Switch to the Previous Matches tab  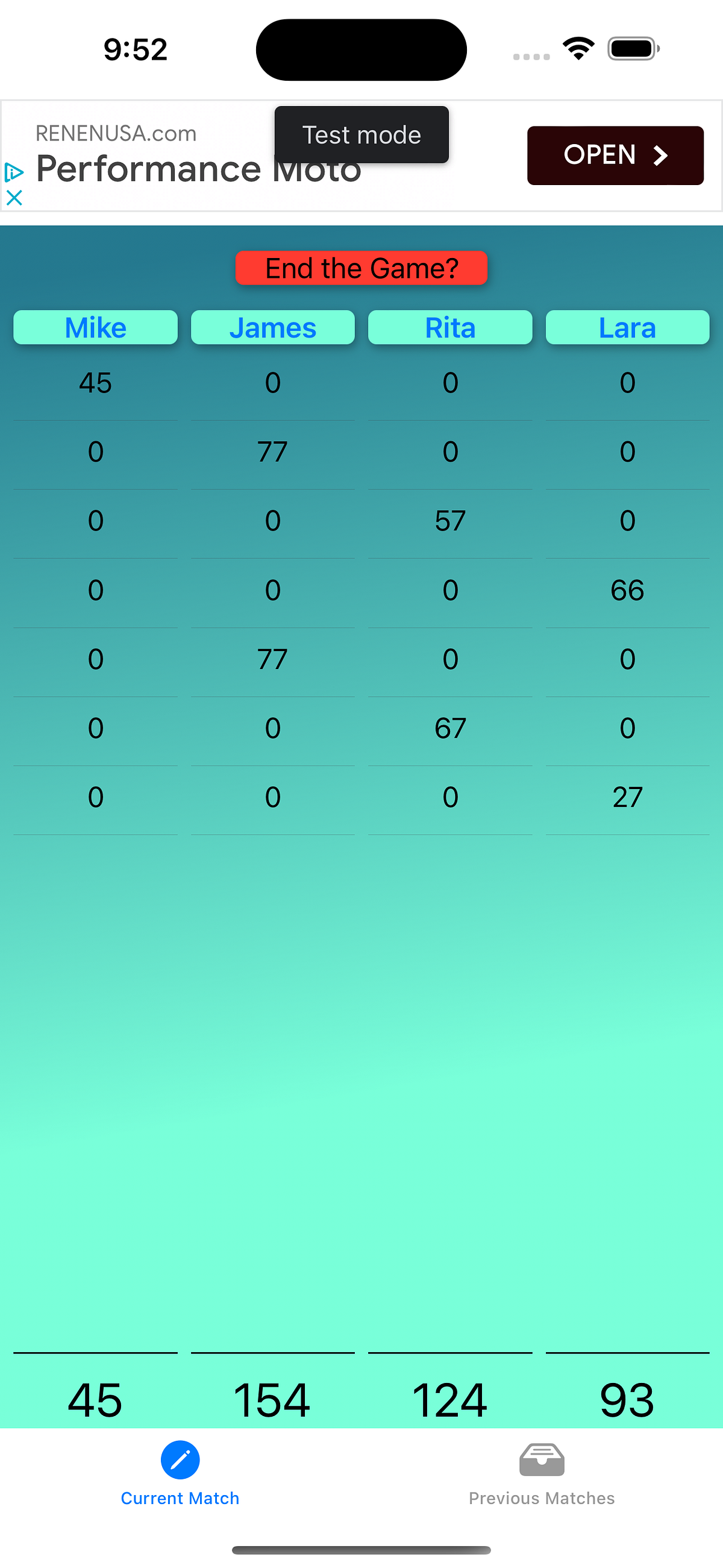click(542, 1473)
